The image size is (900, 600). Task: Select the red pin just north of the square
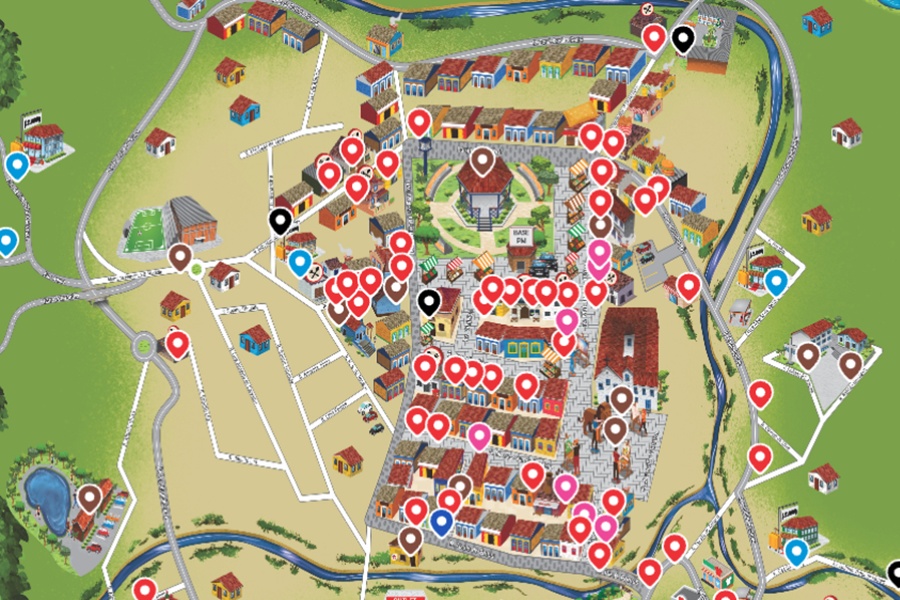point(420,122)
